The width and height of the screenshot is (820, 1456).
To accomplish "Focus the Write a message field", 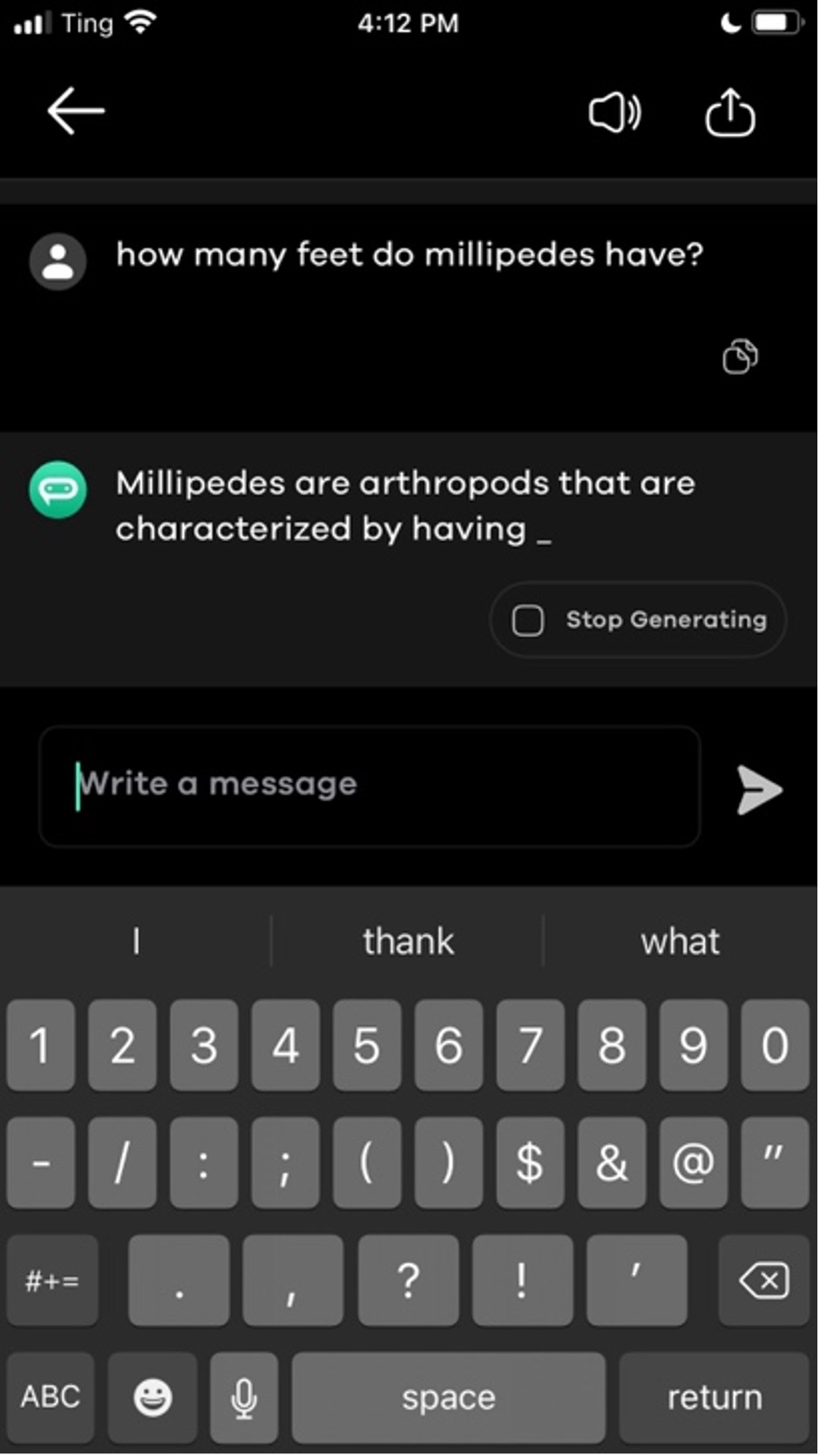I will [369, 785].
